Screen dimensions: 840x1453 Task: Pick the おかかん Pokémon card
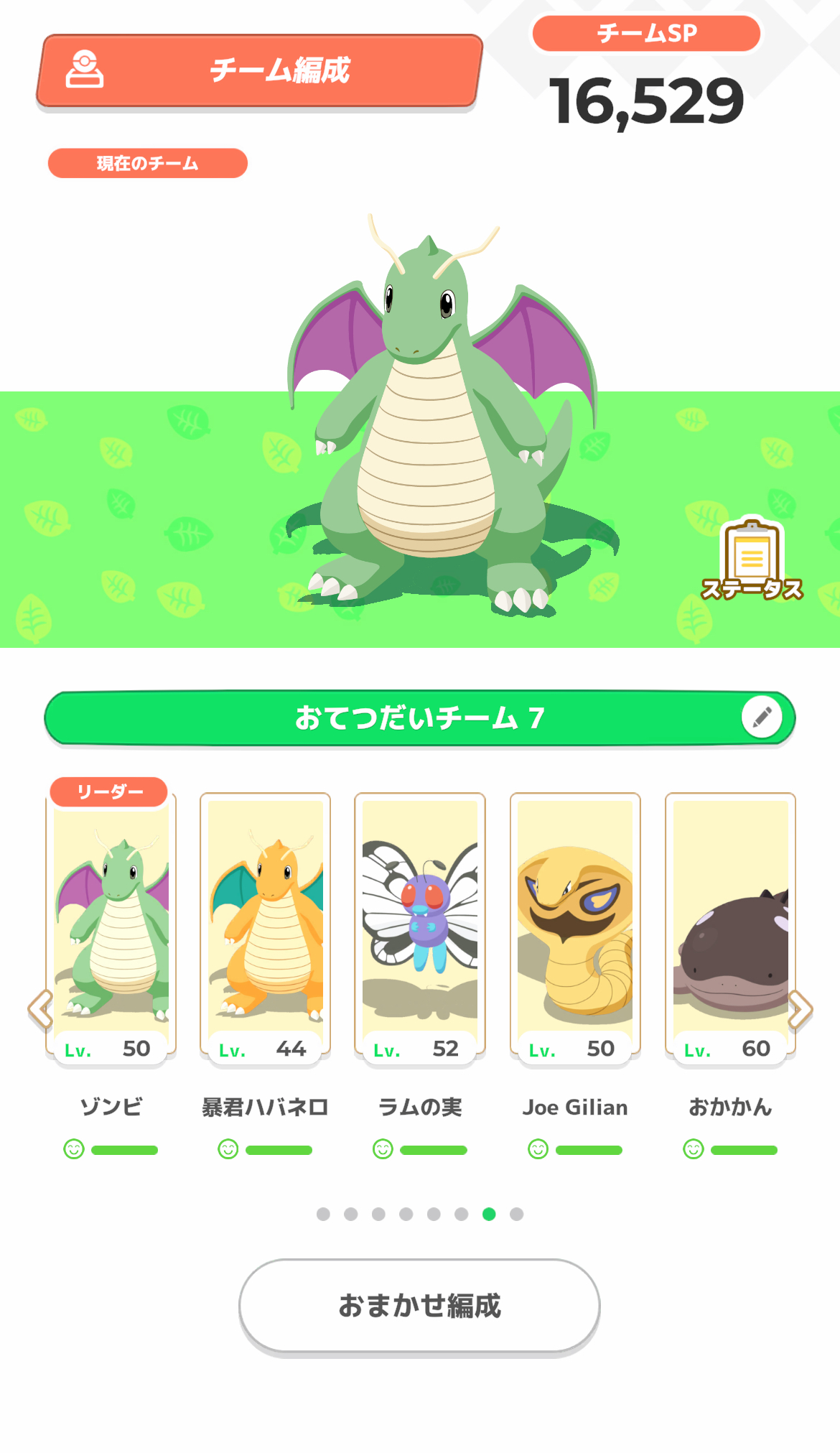tap(730, 927)
